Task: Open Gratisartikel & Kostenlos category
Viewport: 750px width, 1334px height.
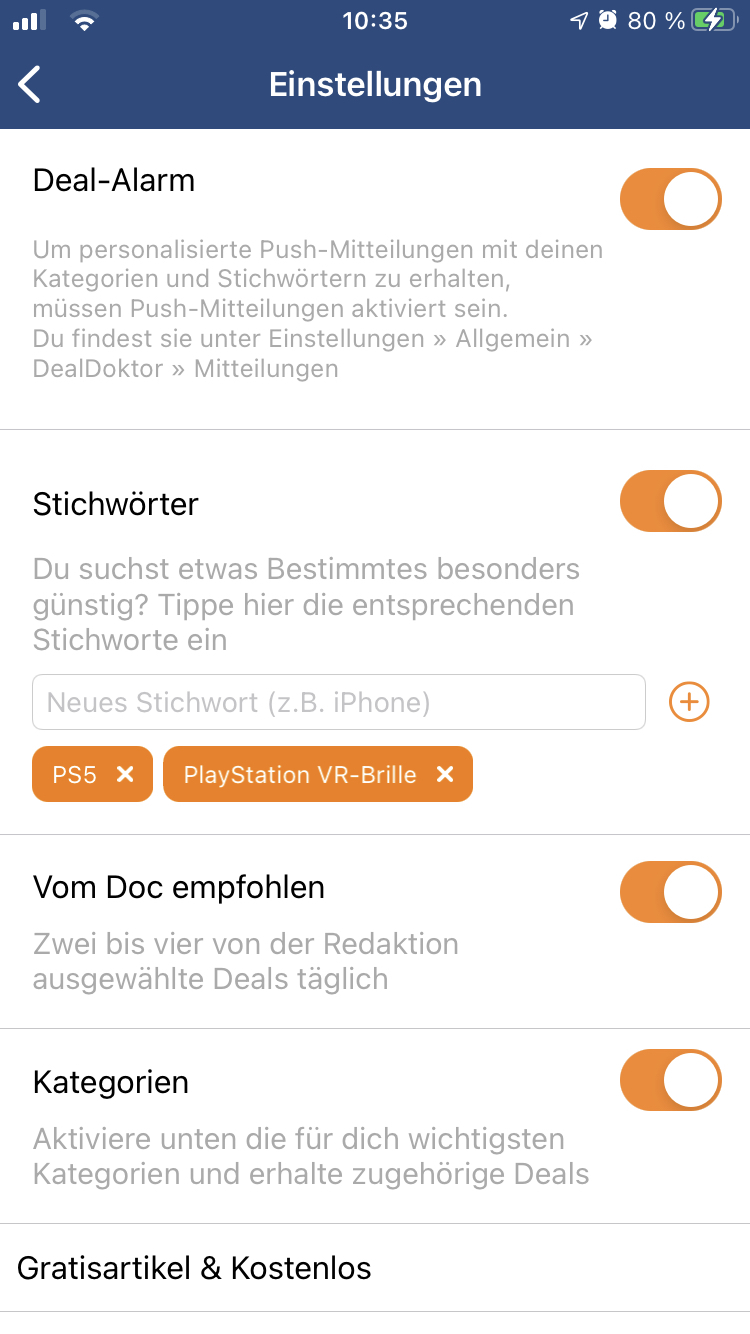Action: [x=375, y=1268]
